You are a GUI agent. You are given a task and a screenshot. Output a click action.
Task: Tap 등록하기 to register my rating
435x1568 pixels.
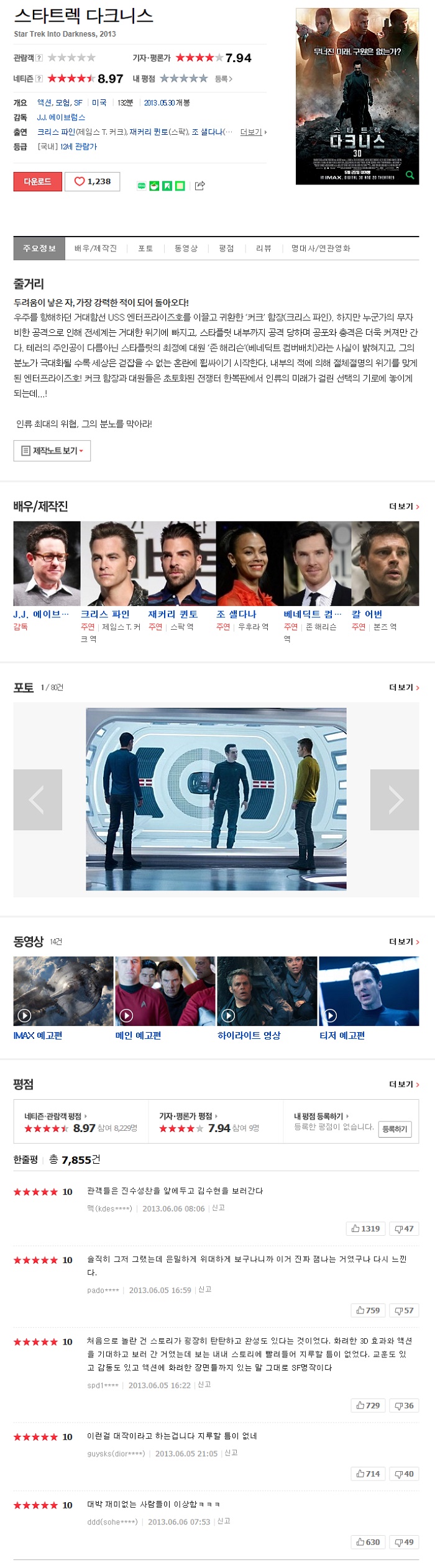point(395,1129)
